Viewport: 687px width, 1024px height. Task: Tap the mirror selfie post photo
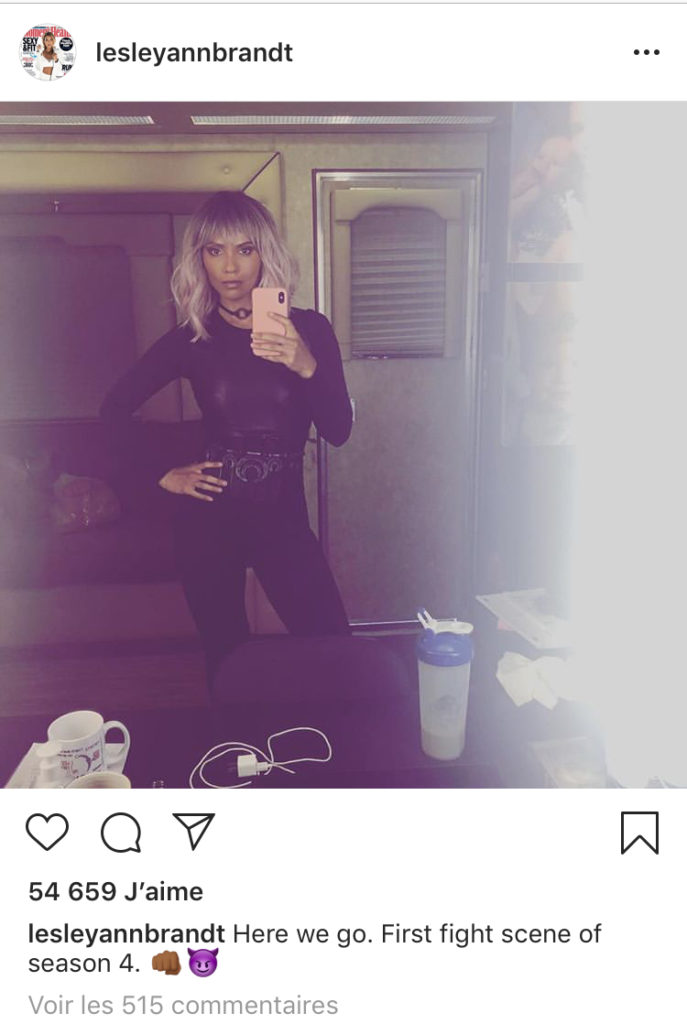coord(343,445)
